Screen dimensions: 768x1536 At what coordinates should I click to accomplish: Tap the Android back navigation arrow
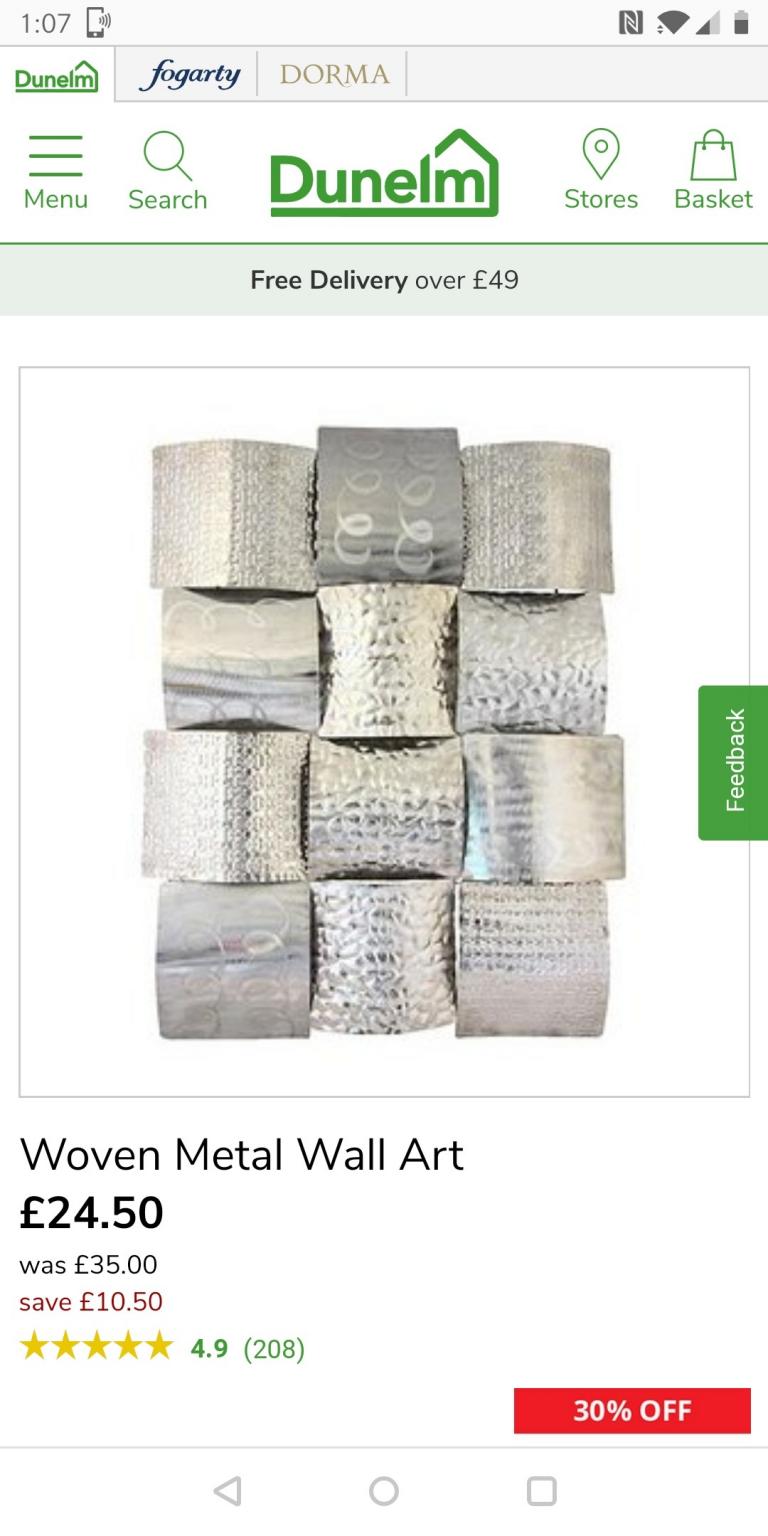(229, 1490)
